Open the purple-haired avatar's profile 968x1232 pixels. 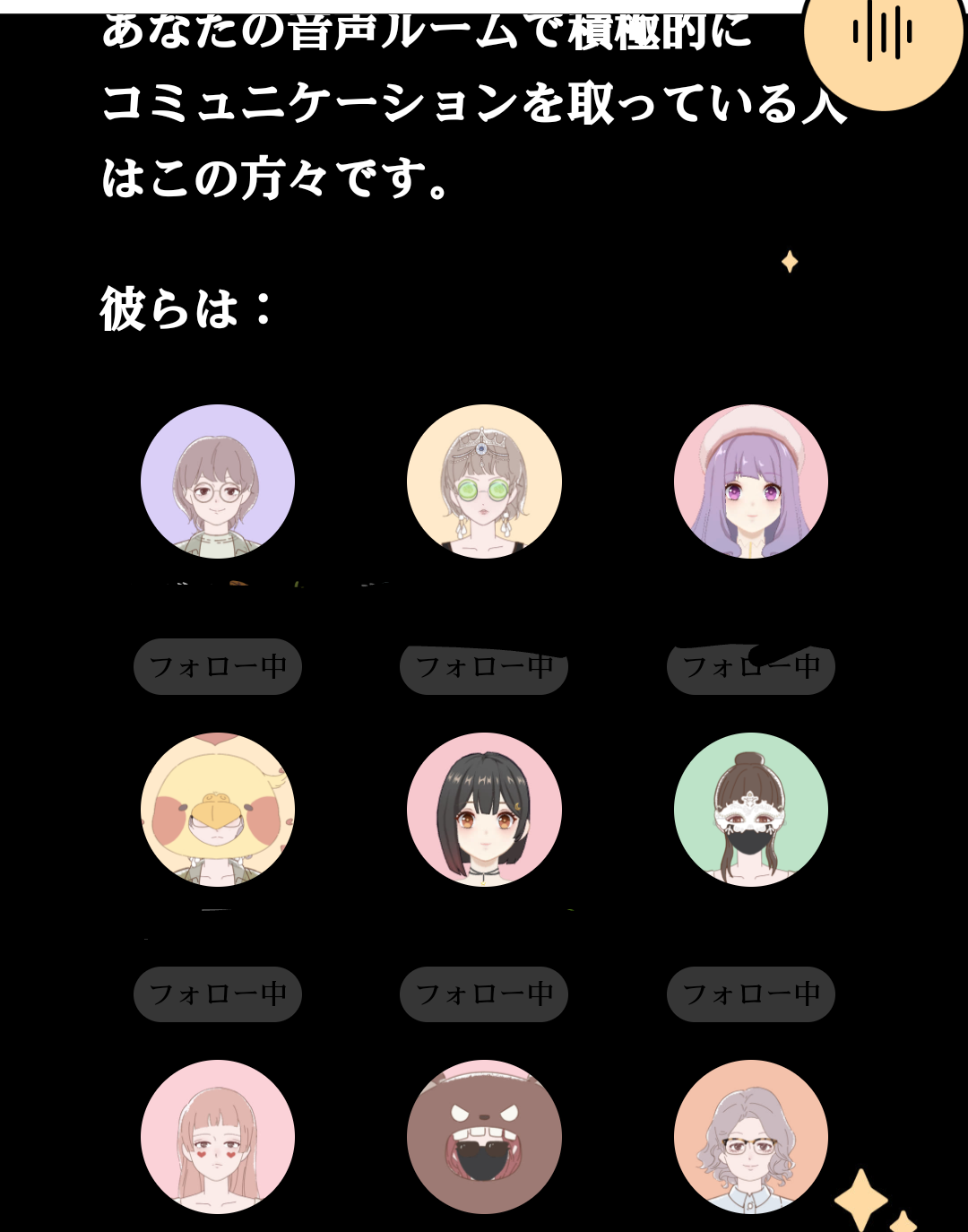[751, 482]
